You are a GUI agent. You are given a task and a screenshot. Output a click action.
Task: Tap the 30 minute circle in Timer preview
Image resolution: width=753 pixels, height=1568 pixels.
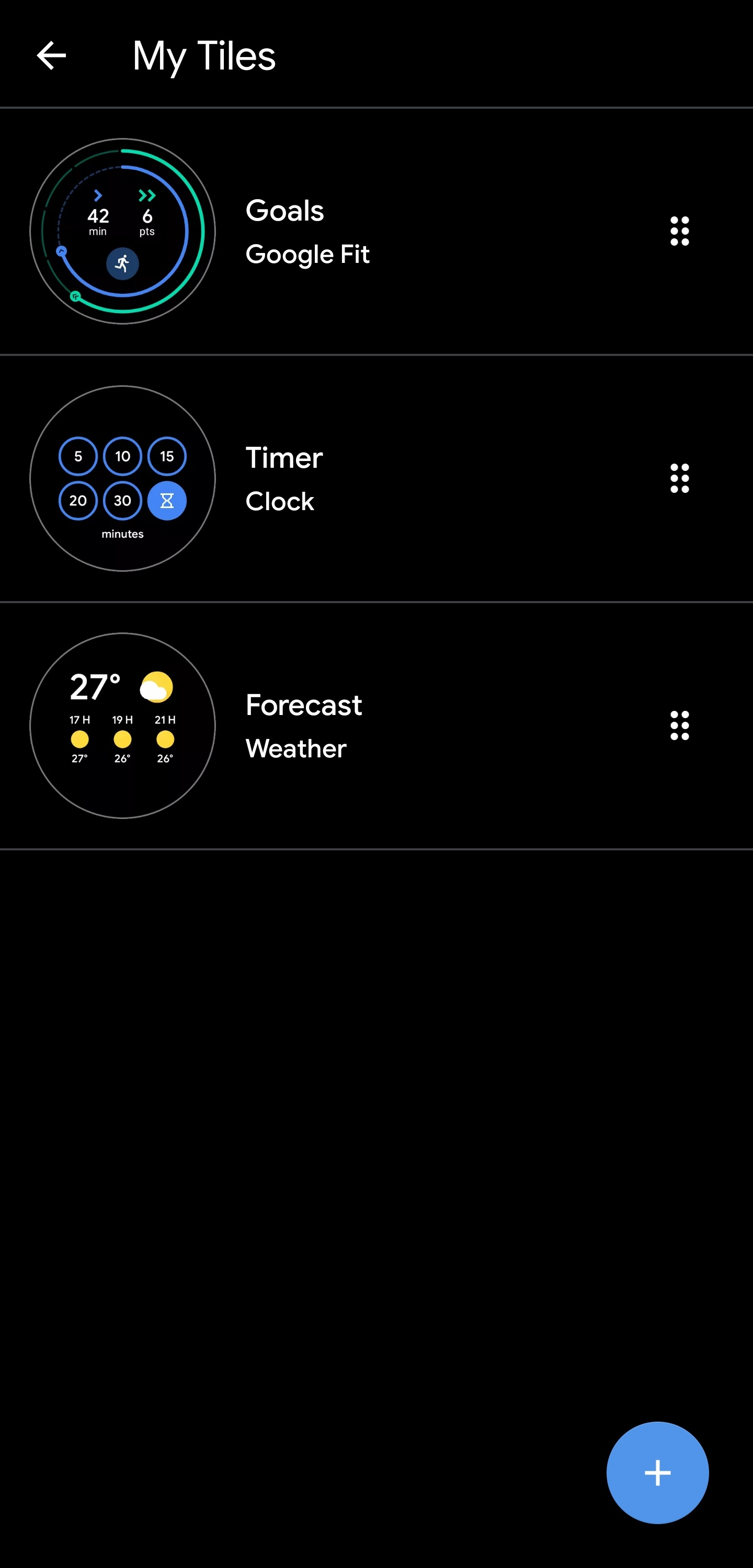point(122,500)
